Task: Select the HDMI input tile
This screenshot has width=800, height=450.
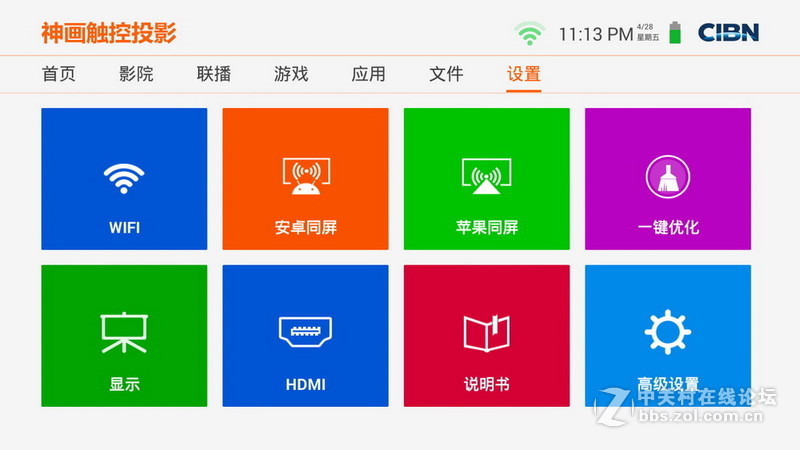Action: point(305,336)
